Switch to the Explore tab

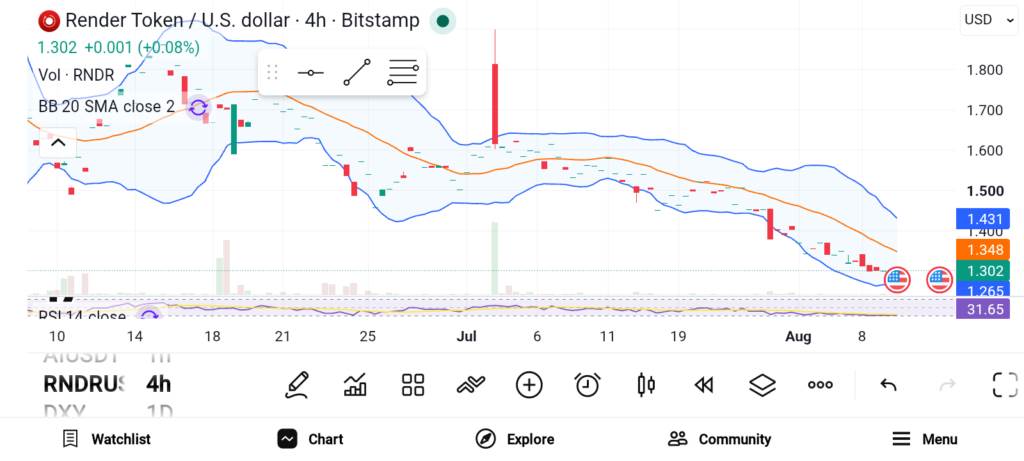[515, 439]
